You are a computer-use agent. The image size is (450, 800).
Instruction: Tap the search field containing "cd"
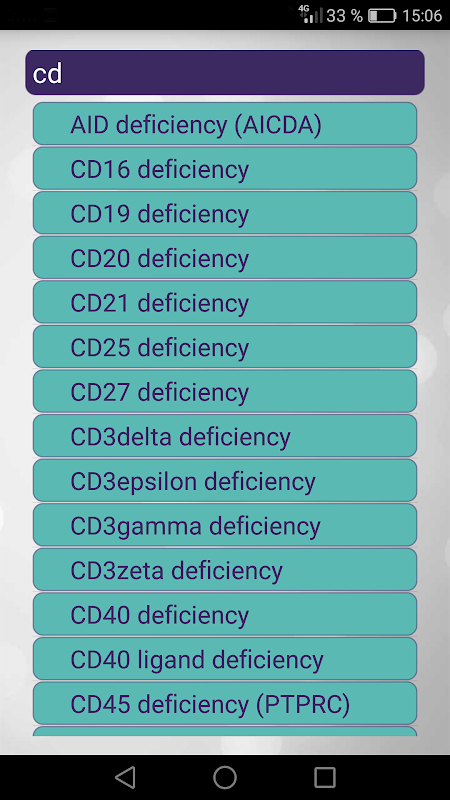click(x=225, y=72)
